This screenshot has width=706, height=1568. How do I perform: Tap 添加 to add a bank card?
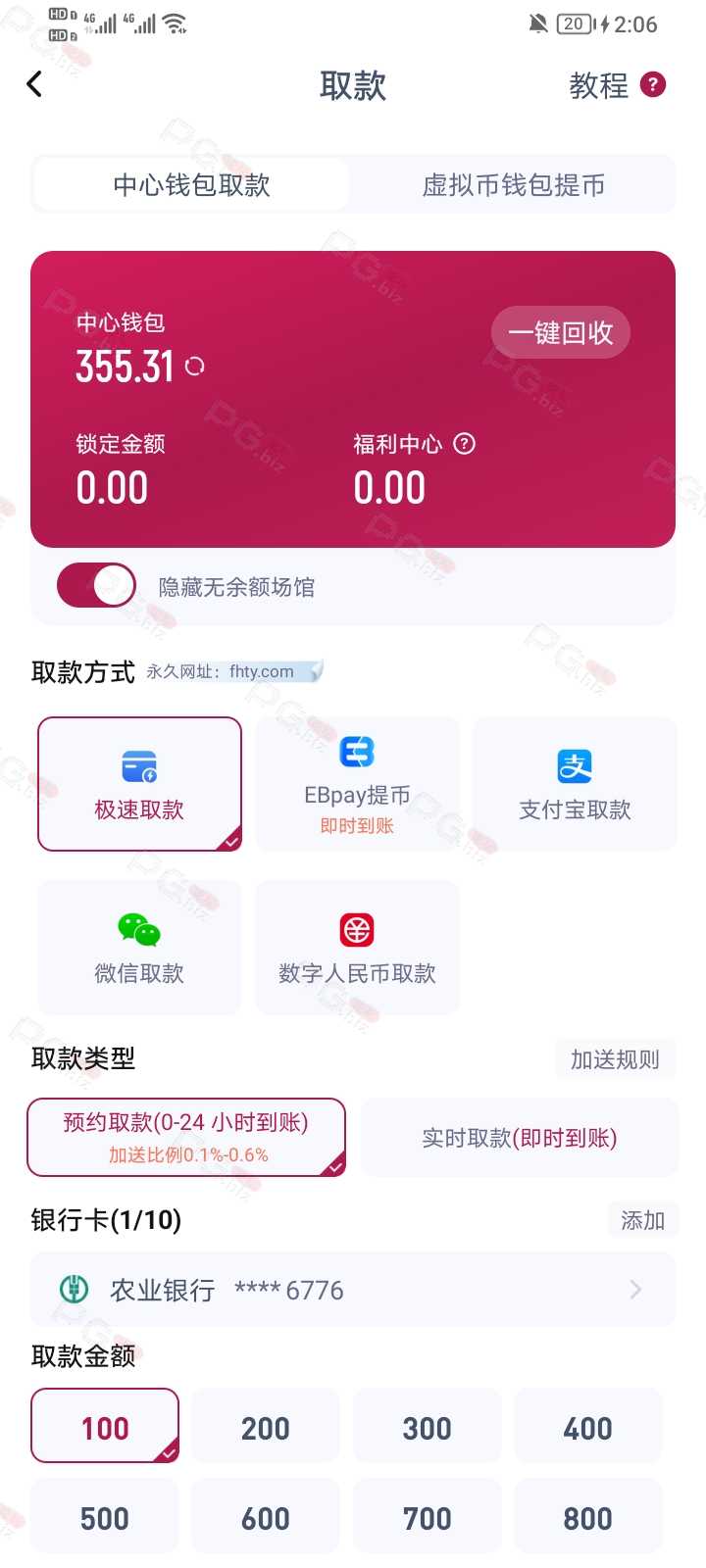(642, 1220)
